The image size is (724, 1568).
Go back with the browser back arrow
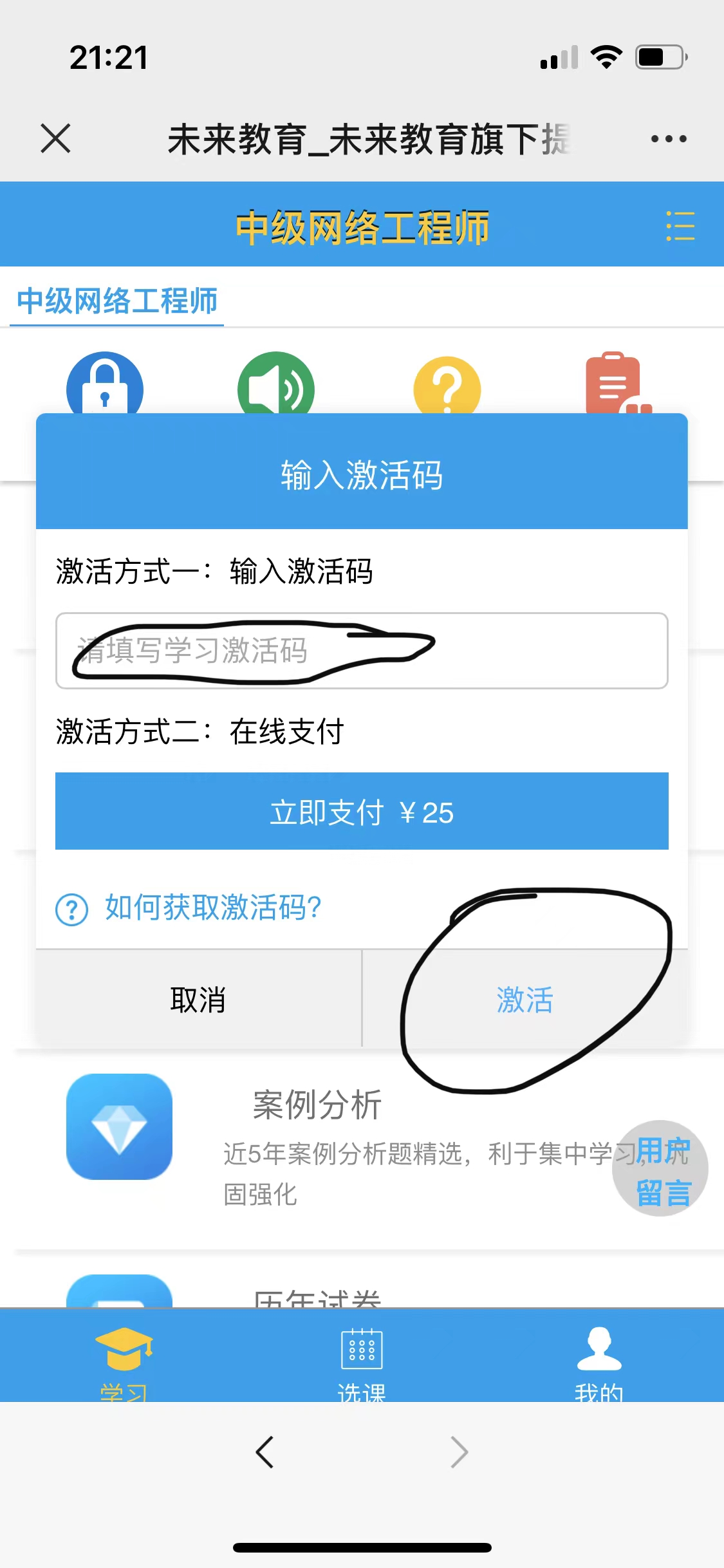pos(265,1452)
